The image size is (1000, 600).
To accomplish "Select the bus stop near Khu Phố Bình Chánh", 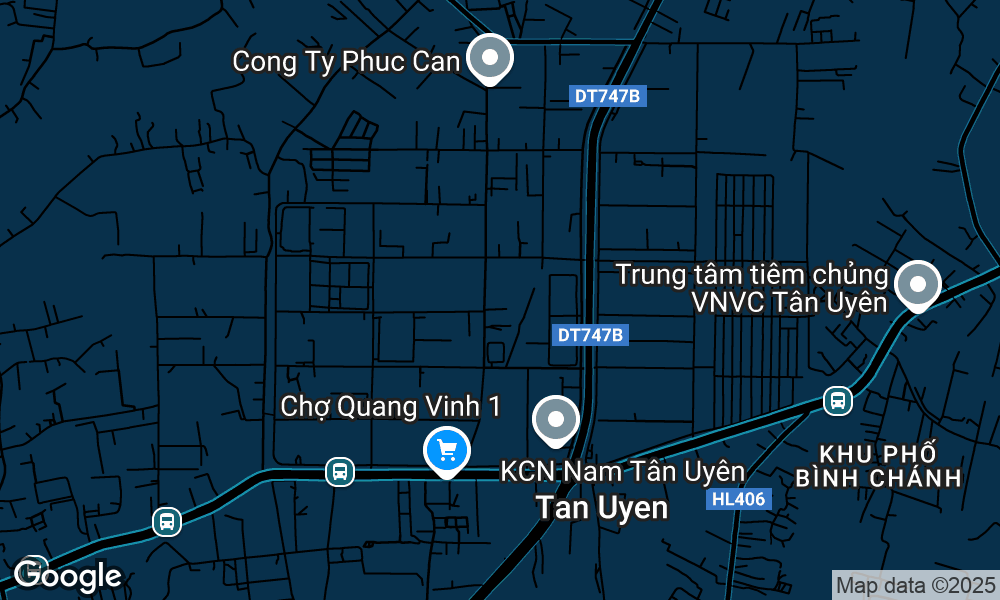I will [x=837, y=400].
